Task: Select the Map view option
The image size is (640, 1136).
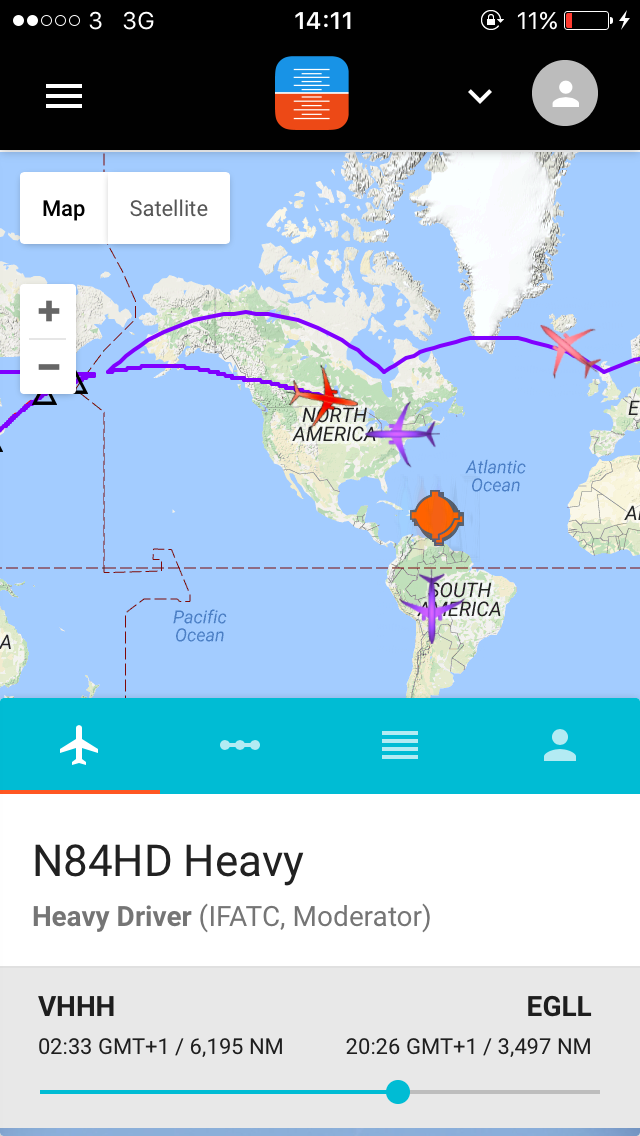Action: 63,208
